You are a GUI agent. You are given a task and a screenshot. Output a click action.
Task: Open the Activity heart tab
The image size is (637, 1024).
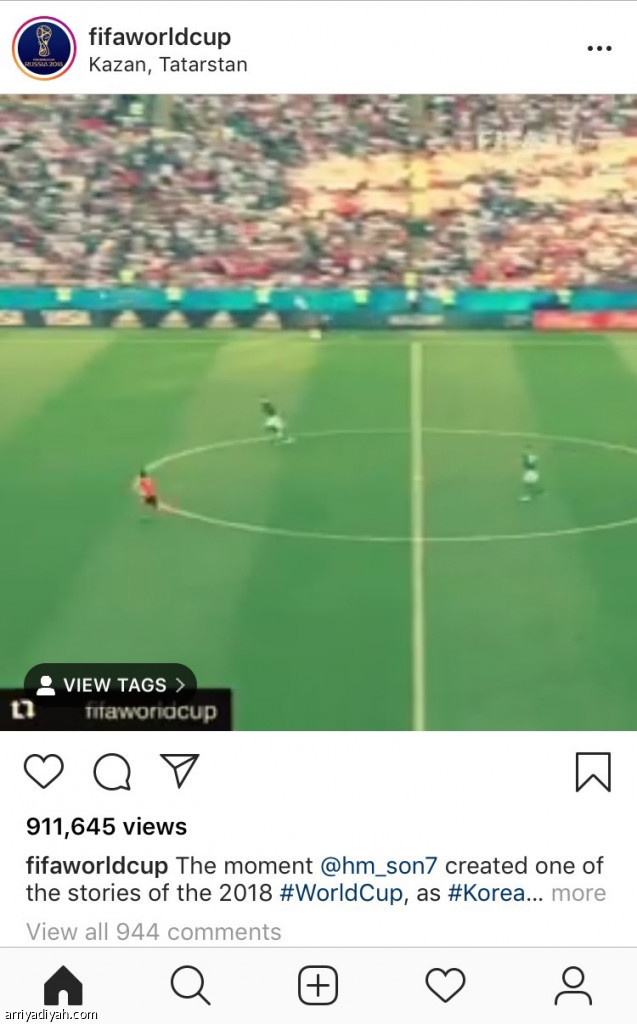pyautogui.click(x=445, y=986)
